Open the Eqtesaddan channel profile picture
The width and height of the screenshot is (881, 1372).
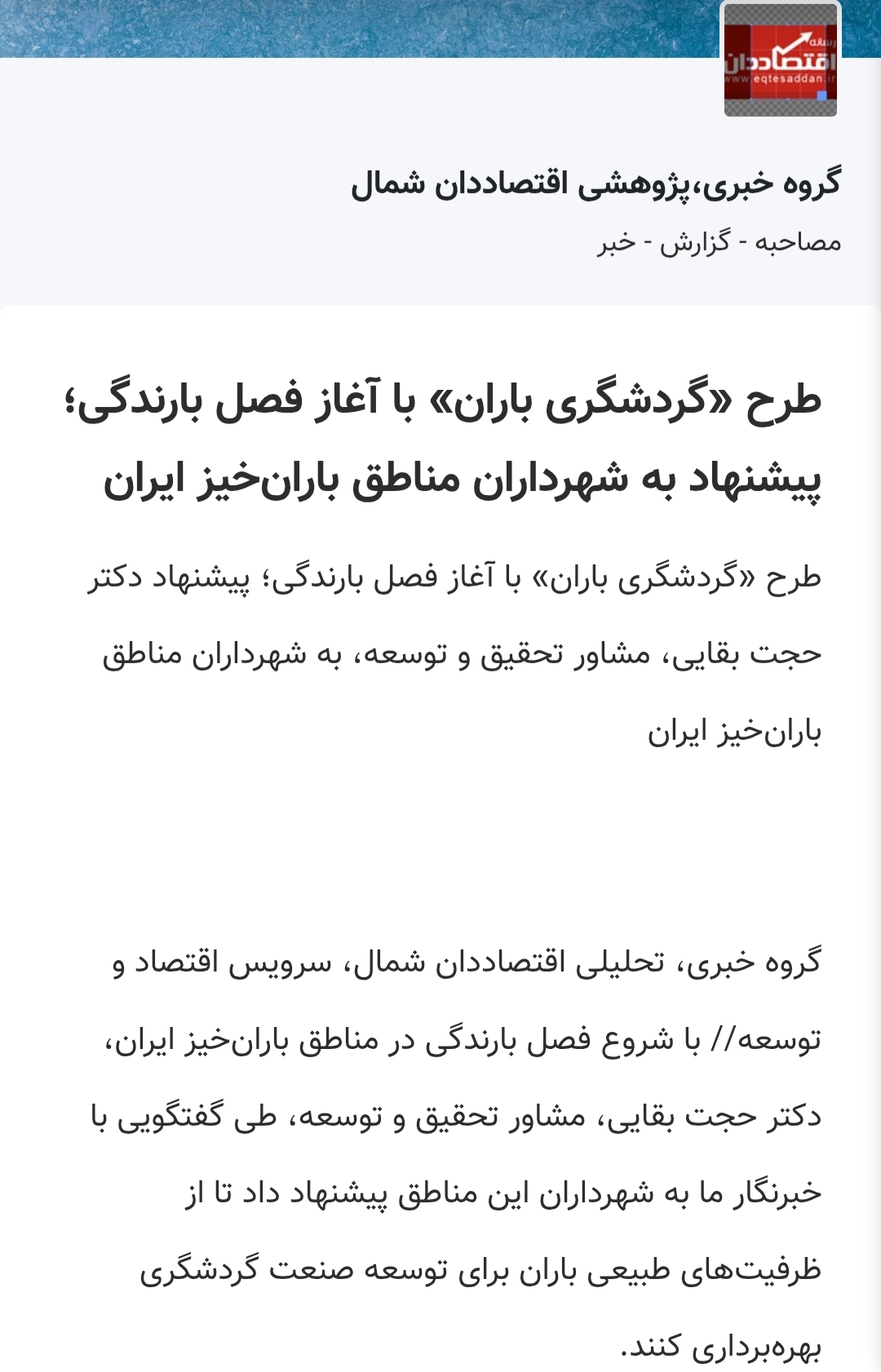[x=781, y=60]
